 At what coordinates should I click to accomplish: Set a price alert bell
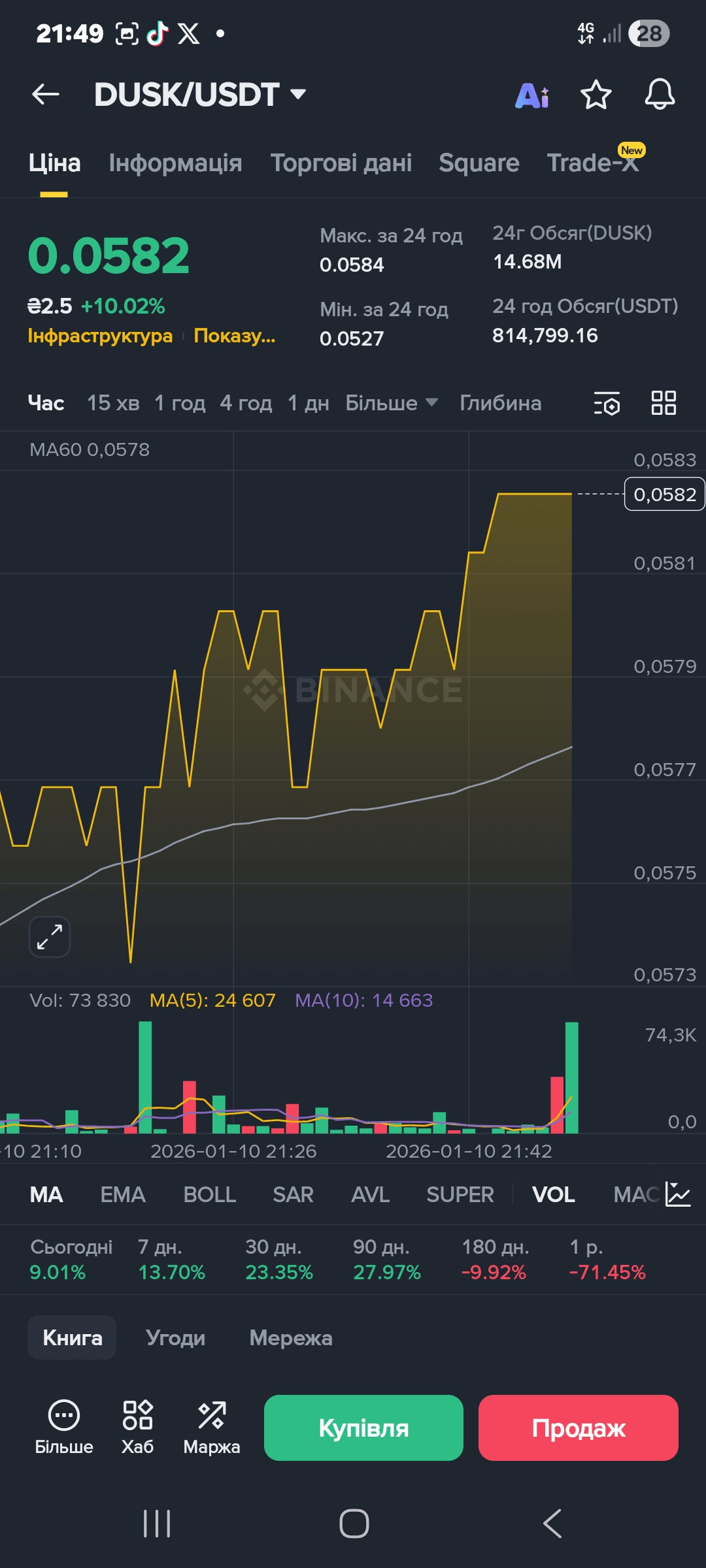(x=660, y=95)
